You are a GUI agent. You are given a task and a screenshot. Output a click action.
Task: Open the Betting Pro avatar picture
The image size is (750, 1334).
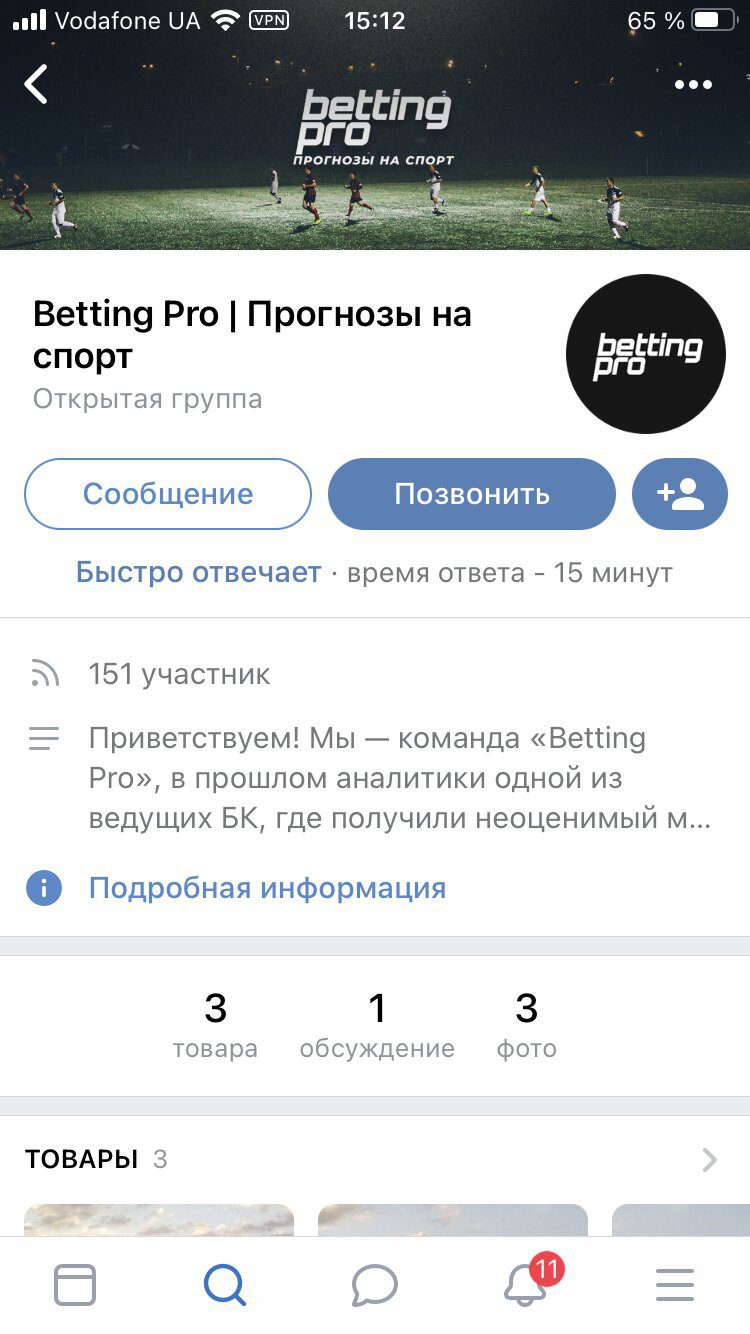pyautogui.click(x=646, y=354)
